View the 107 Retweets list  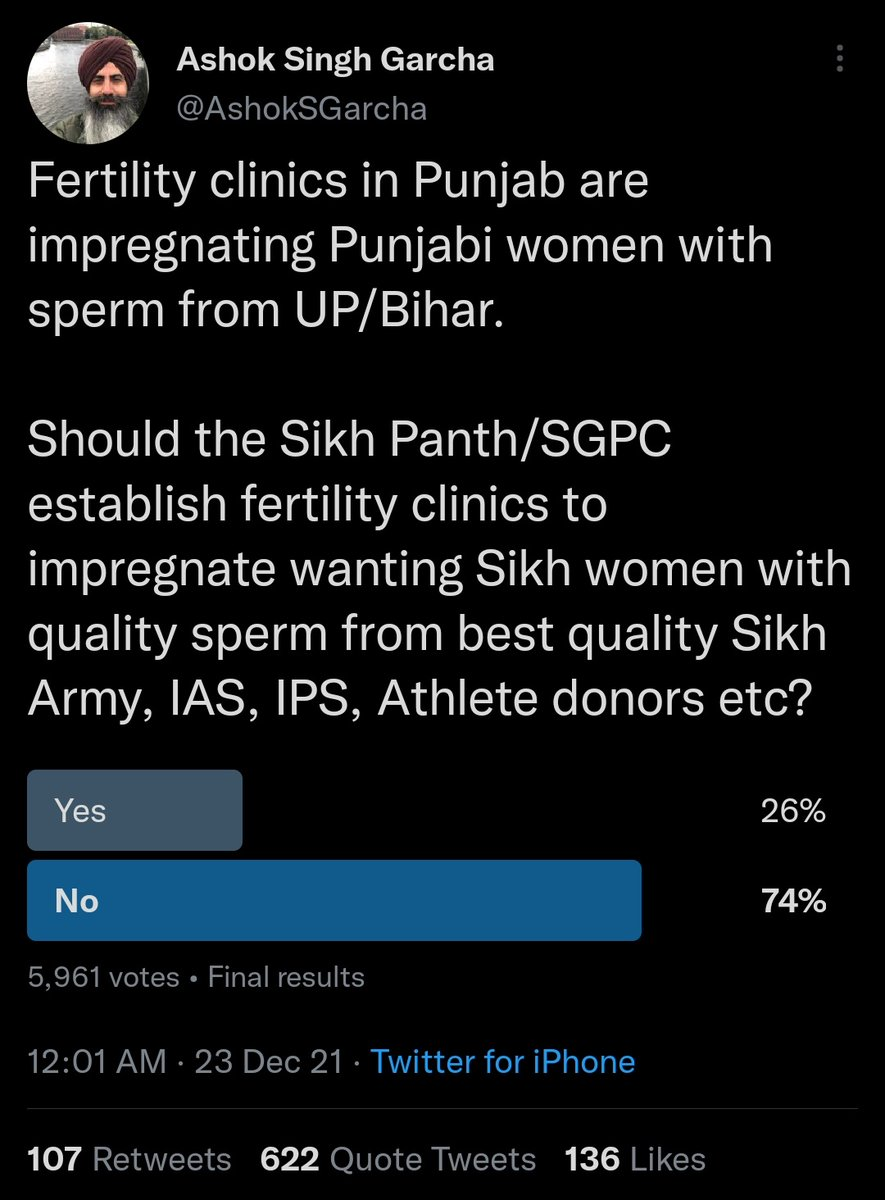(129, 1160)
